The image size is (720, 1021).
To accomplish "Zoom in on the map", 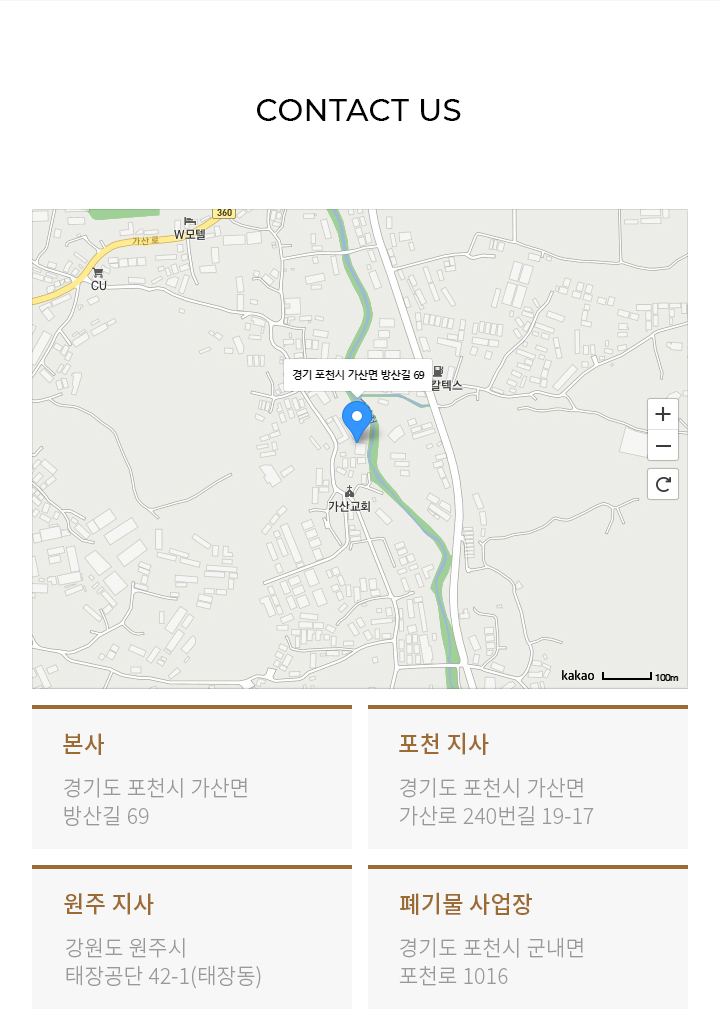I will (663, 414).
